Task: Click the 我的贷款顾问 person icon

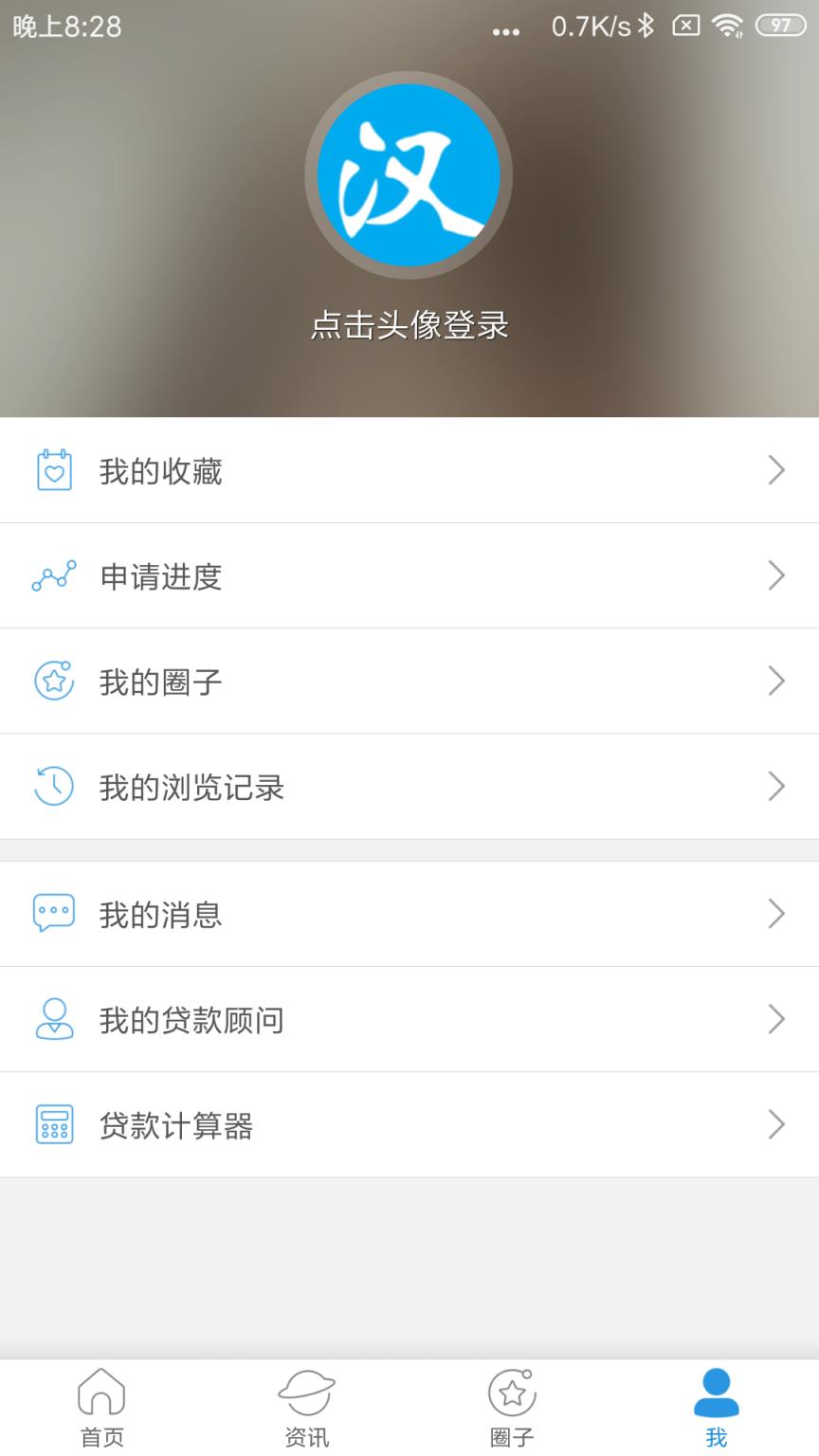Action: 54,1018
